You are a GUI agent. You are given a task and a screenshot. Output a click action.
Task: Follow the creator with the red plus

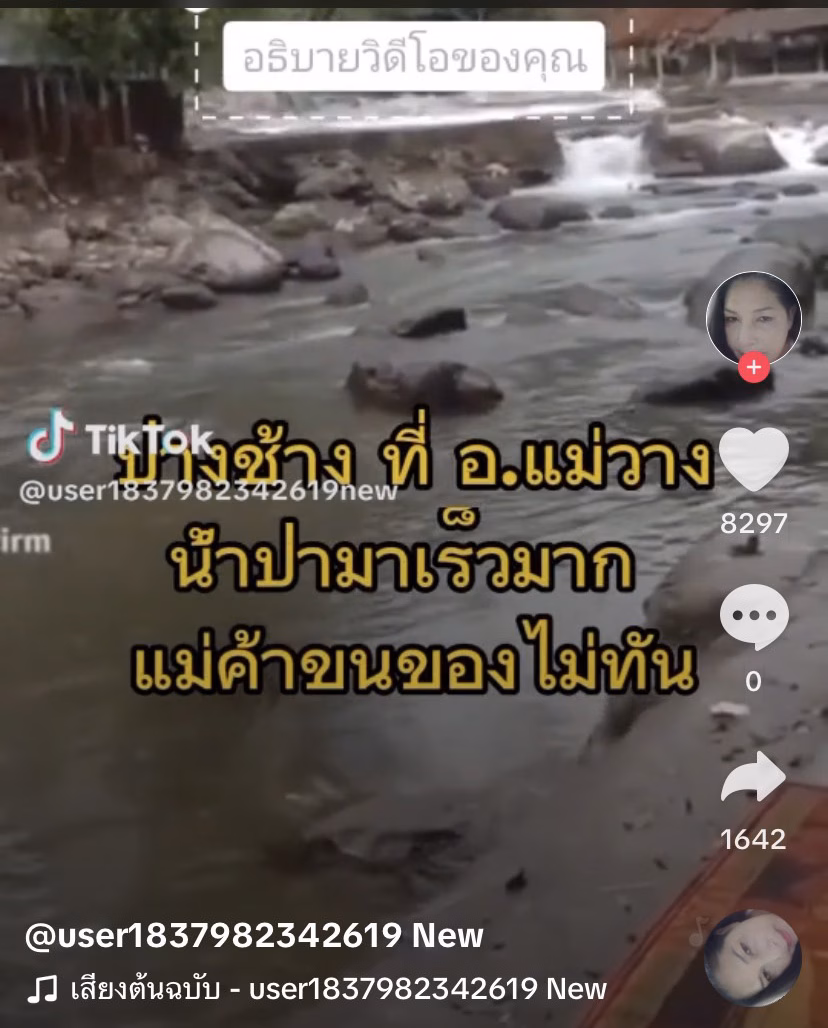click(x=754, y=368)
